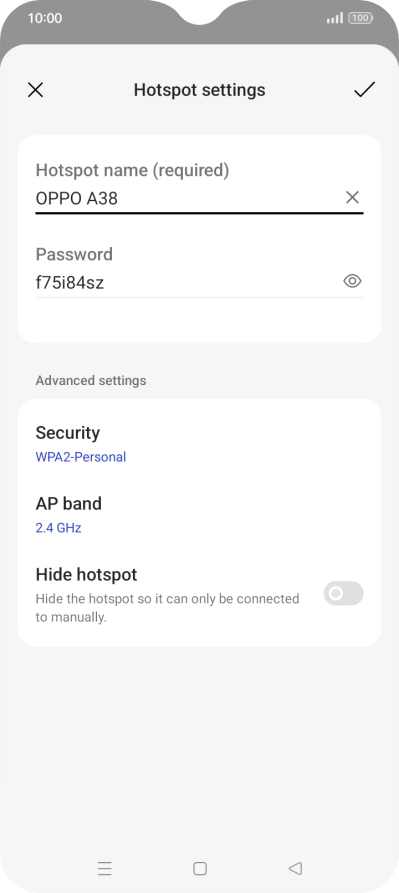Tap the Password field to edit
This screenshot has height=893, width=399.
[188, 282]
